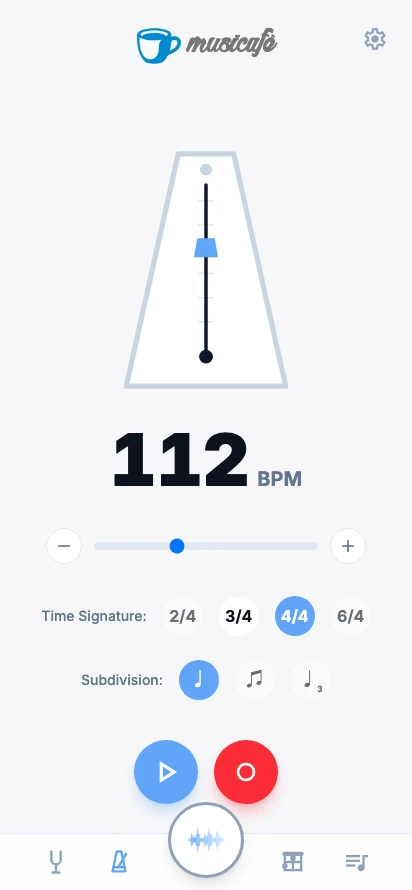Open the center waveform button
Image resolution: width=412 pixels, height=890 pixels.
(206, 840)
